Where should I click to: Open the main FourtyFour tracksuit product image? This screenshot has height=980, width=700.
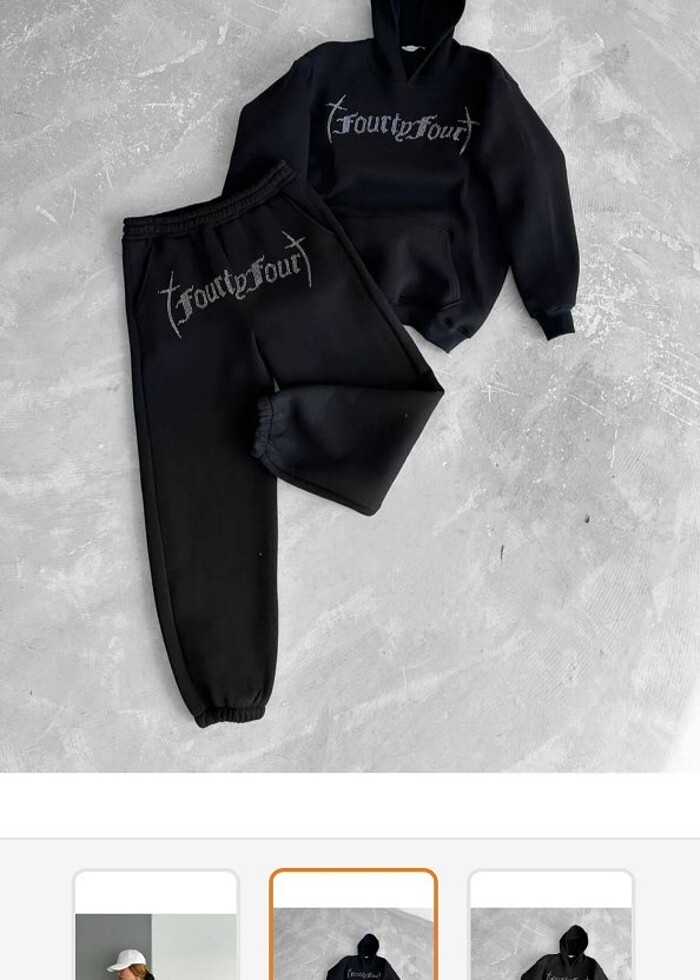pyautogui.click(x=350, y=385)
